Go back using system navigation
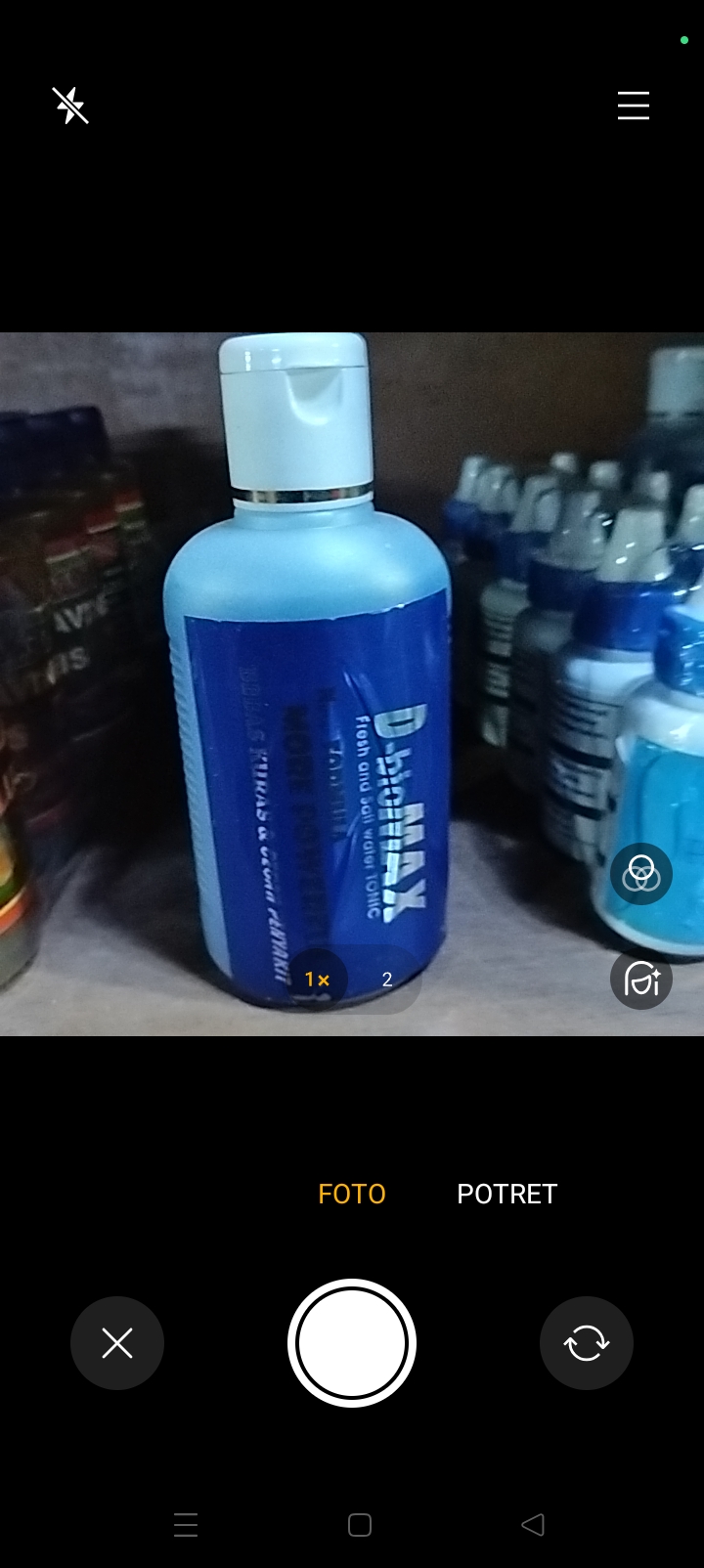This screenshot has width=704, height=1568. [533, 1524]
